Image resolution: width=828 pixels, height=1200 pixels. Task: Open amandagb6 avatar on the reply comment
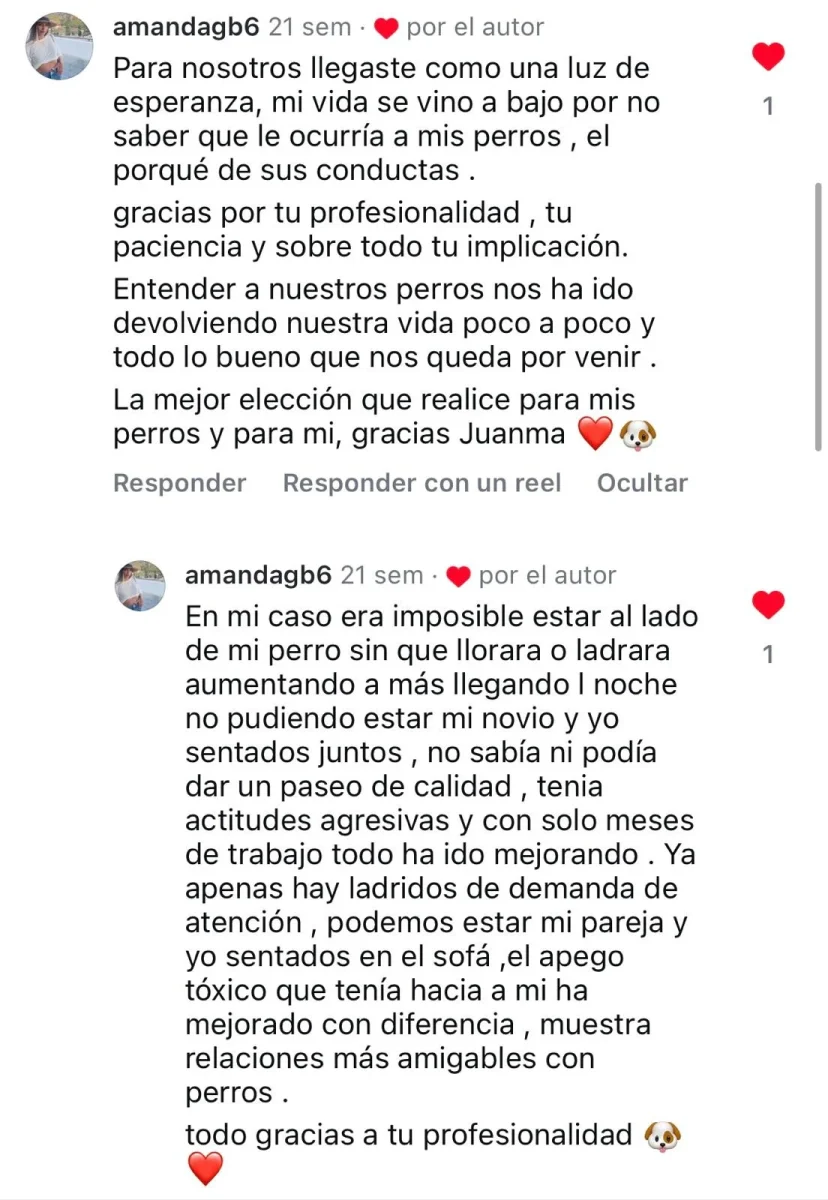pos(141,586)
